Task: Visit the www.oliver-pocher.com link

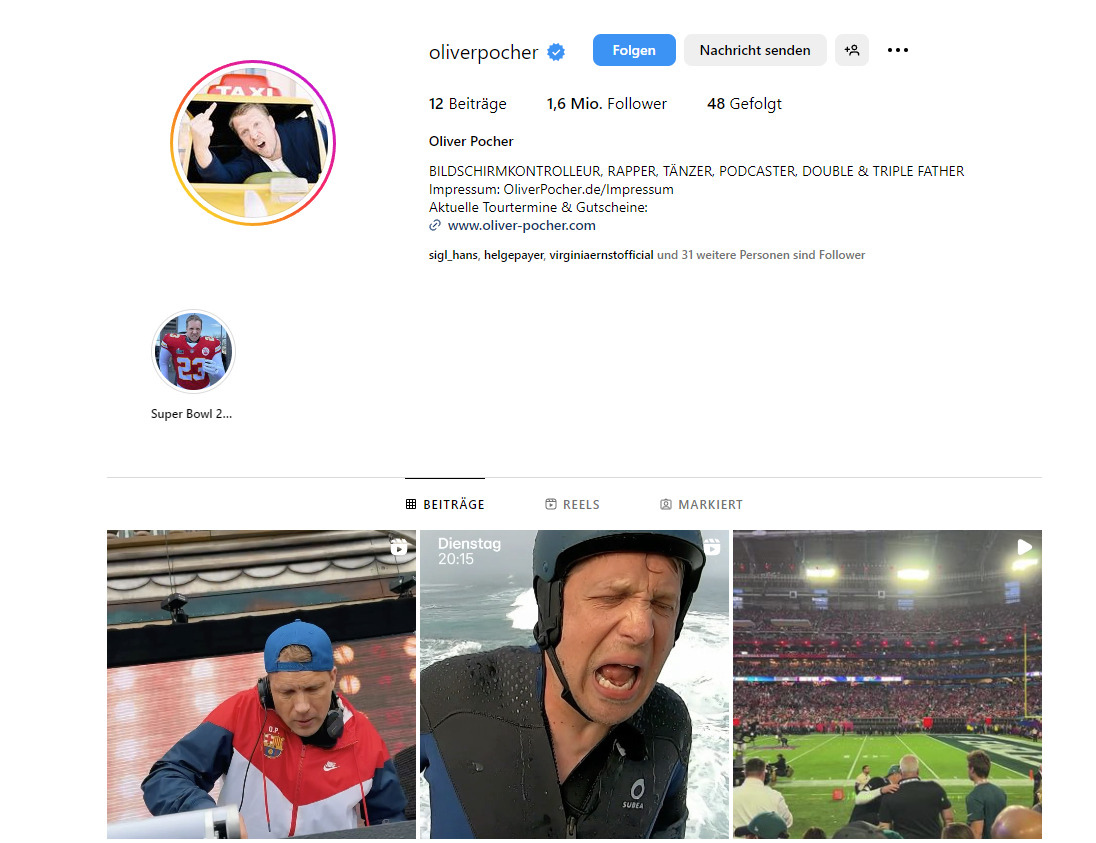Action: pos(521,226)
